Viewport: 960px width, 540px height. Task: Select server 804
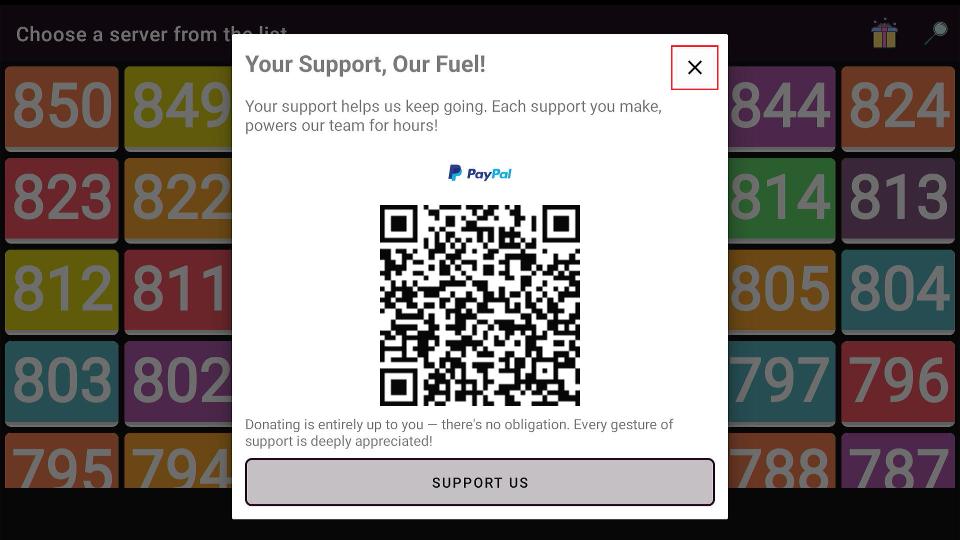click(898, 290)
